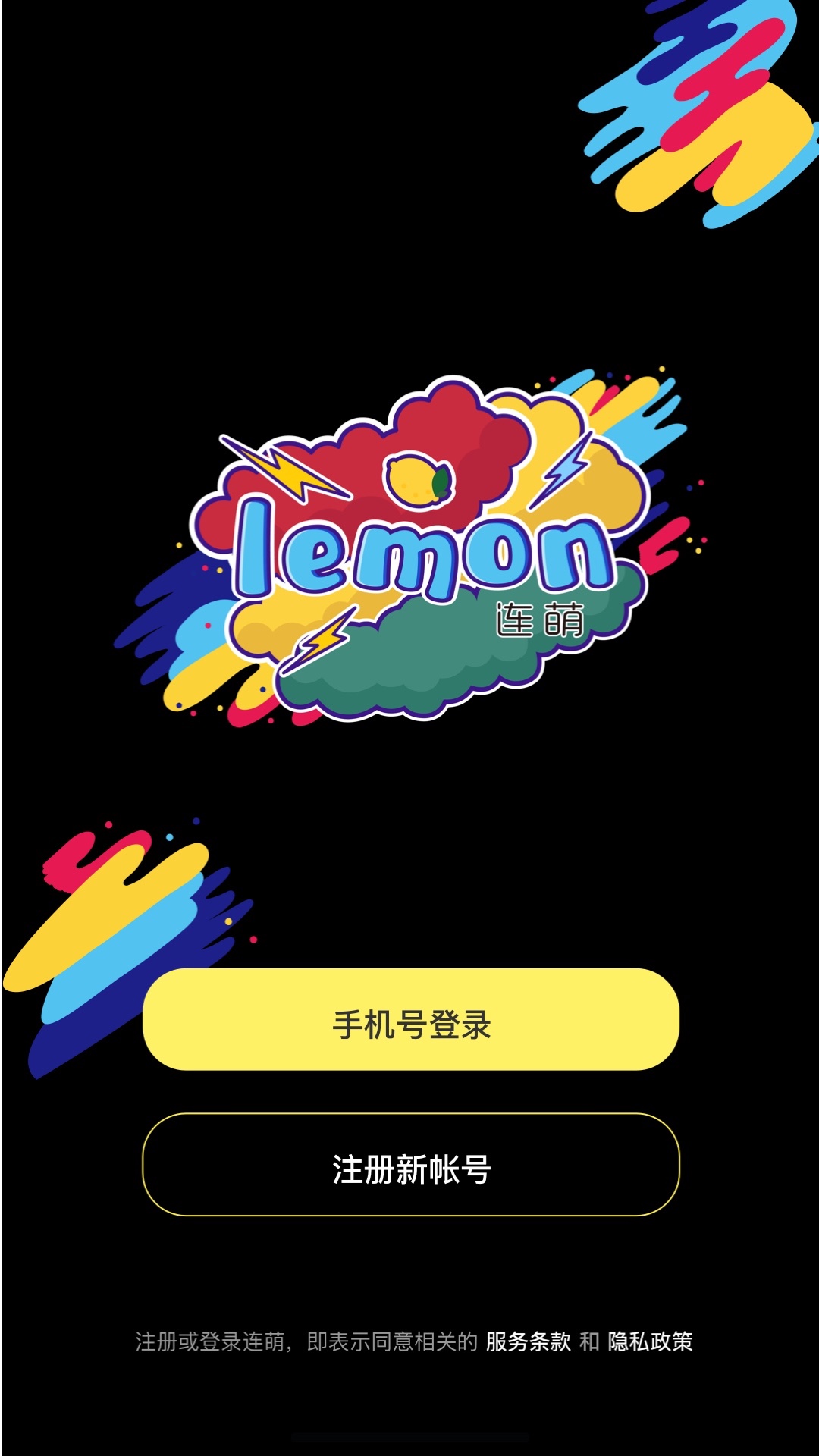Viewport: 819px width, 1456px height.
Task: Tap 注册新帐号 to create an account
Action: [410, 1165]
